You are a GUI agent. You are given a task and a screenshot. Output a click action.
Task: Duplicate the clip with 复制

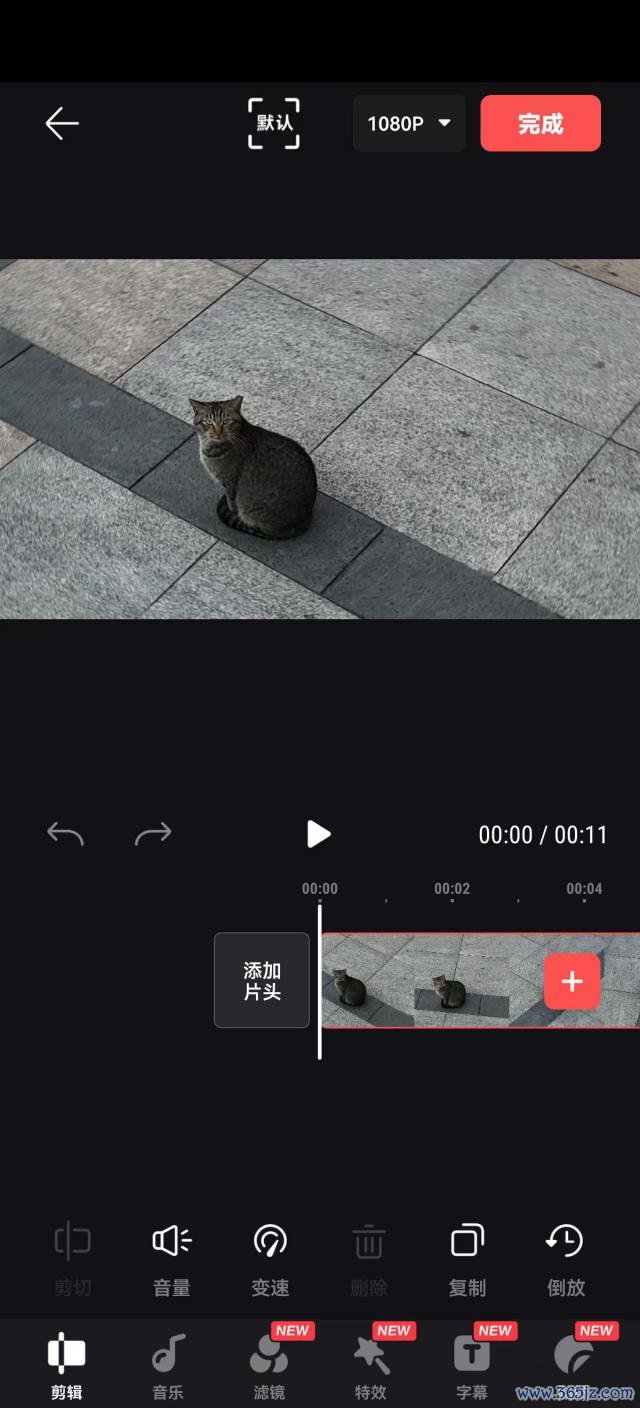[467, 1259]
